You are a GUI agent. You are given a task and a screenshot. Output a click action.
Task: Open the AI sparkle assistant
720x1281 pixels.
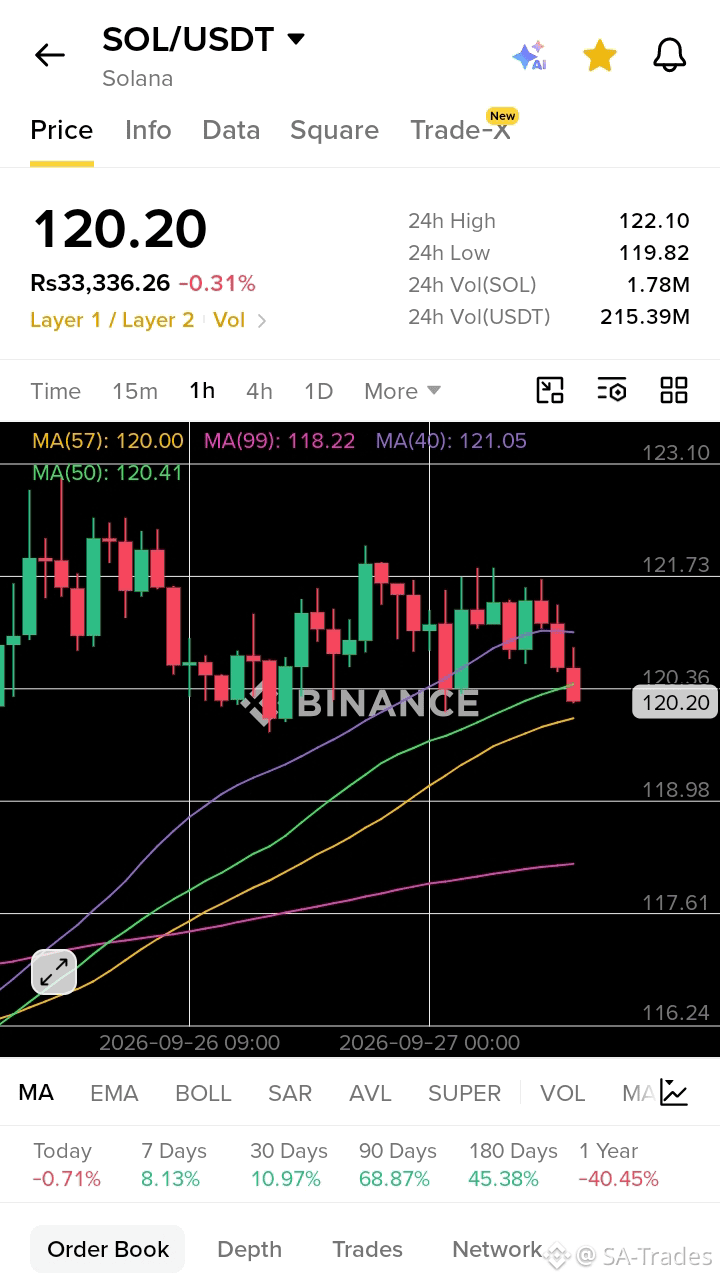[529, 56]
